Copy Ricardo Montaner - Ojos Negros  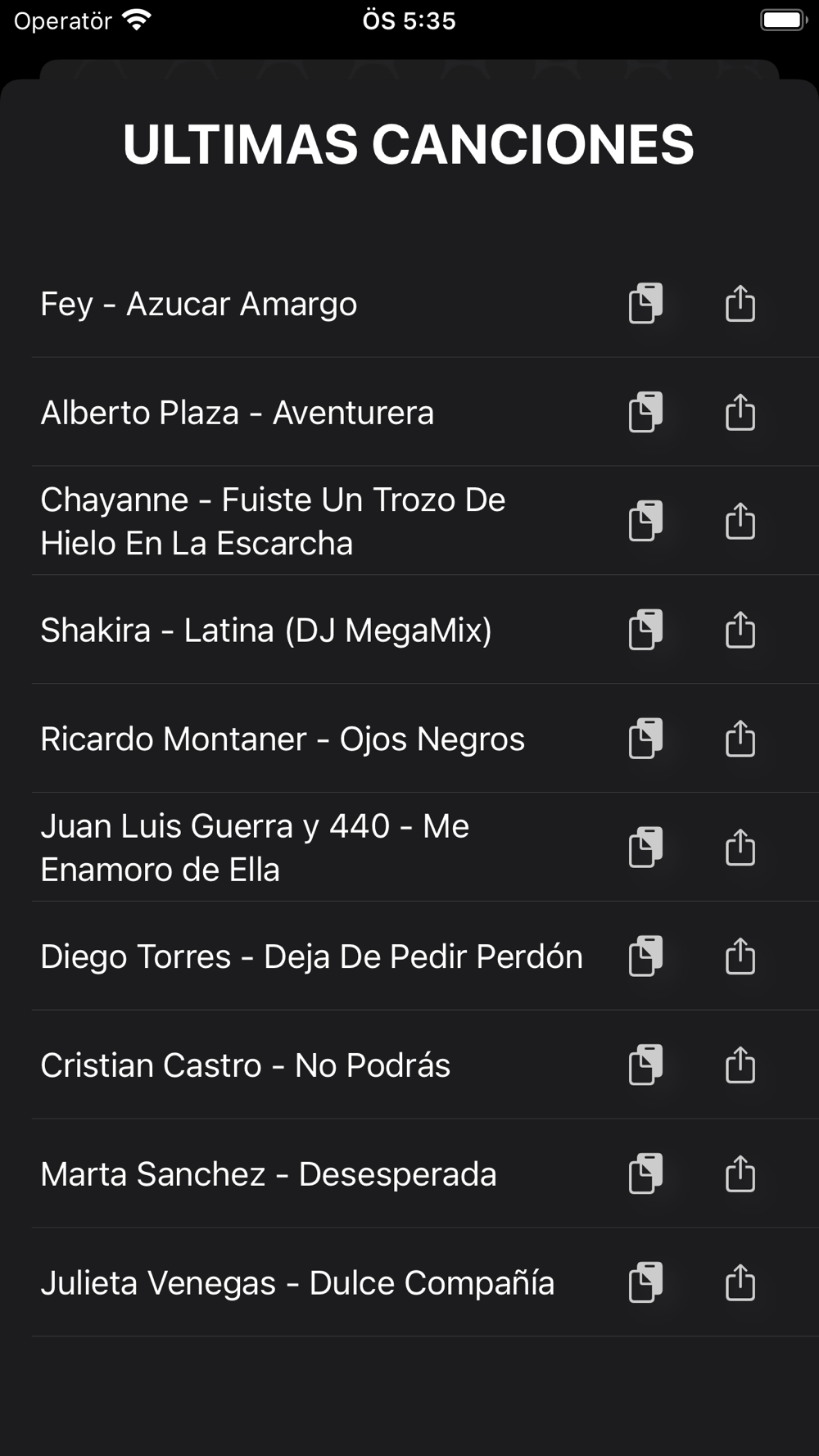[645, 739]
